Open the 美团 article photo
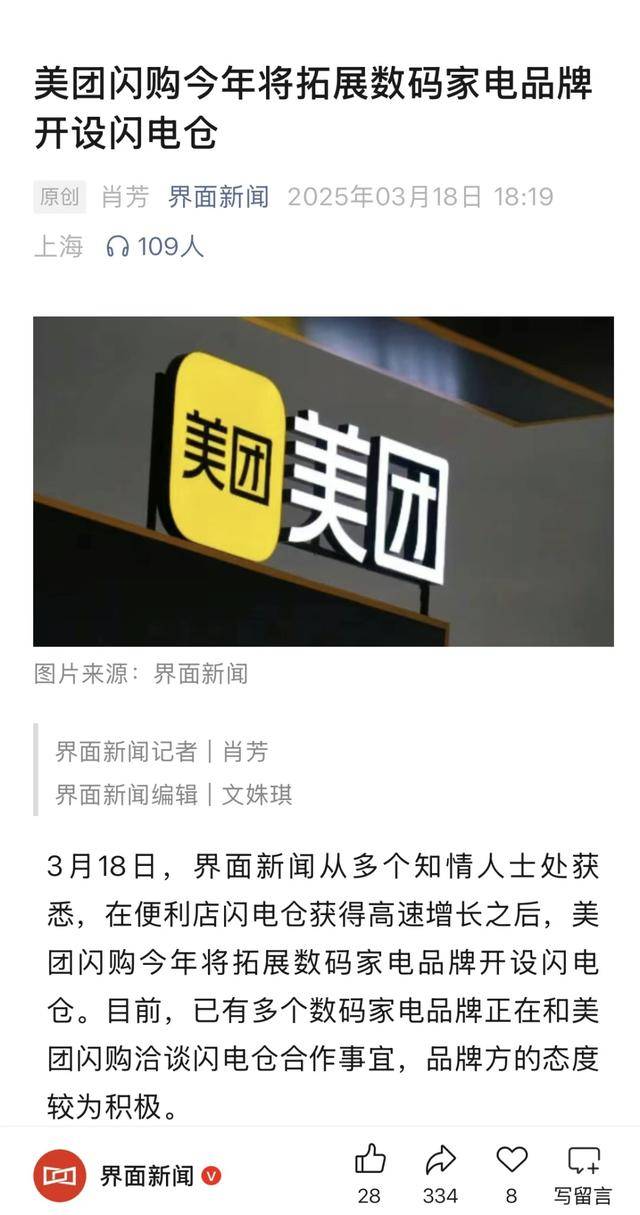Screen dimensions: 640x1215 coord(323,481)
